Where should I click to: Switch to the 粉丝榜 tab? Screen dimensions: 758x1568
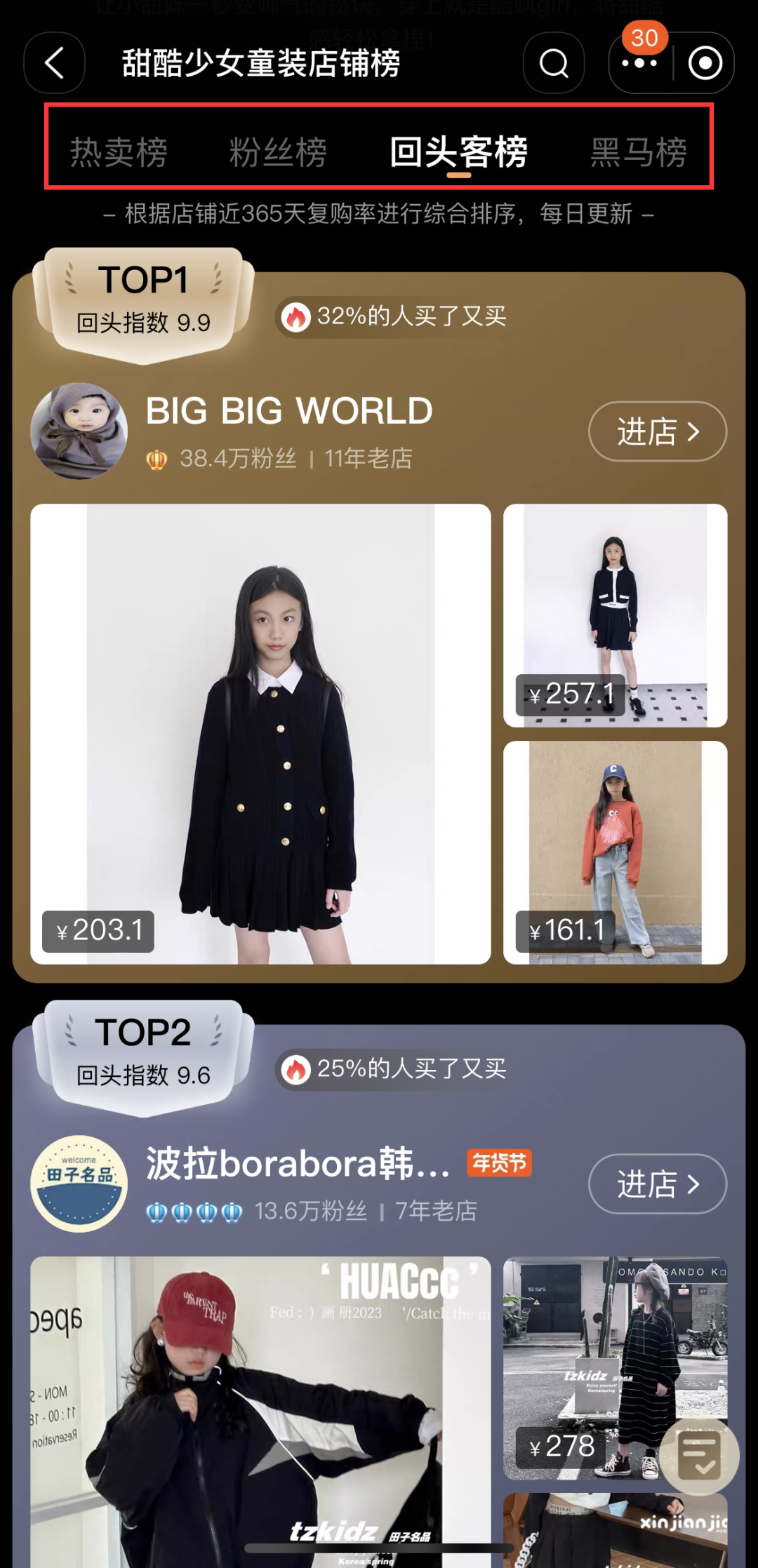click(x=278, y=152)
